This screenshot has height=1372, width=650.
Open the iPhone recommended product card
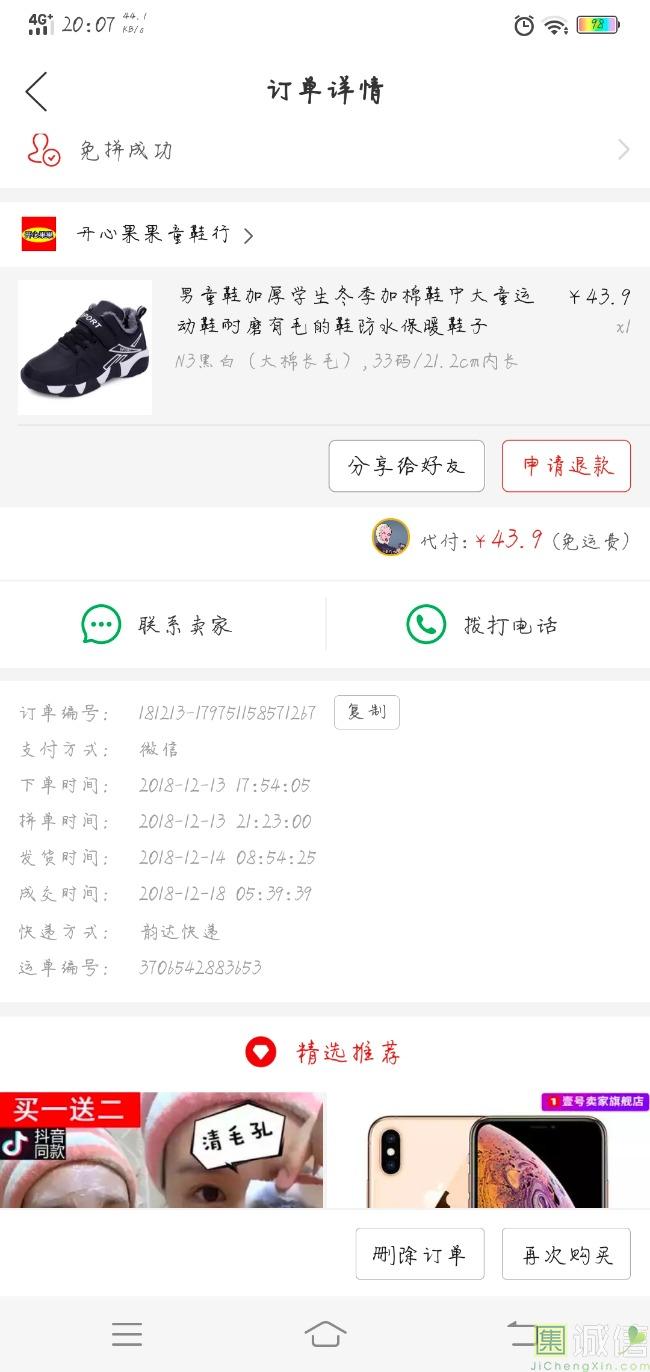[x=488, y=1150]
